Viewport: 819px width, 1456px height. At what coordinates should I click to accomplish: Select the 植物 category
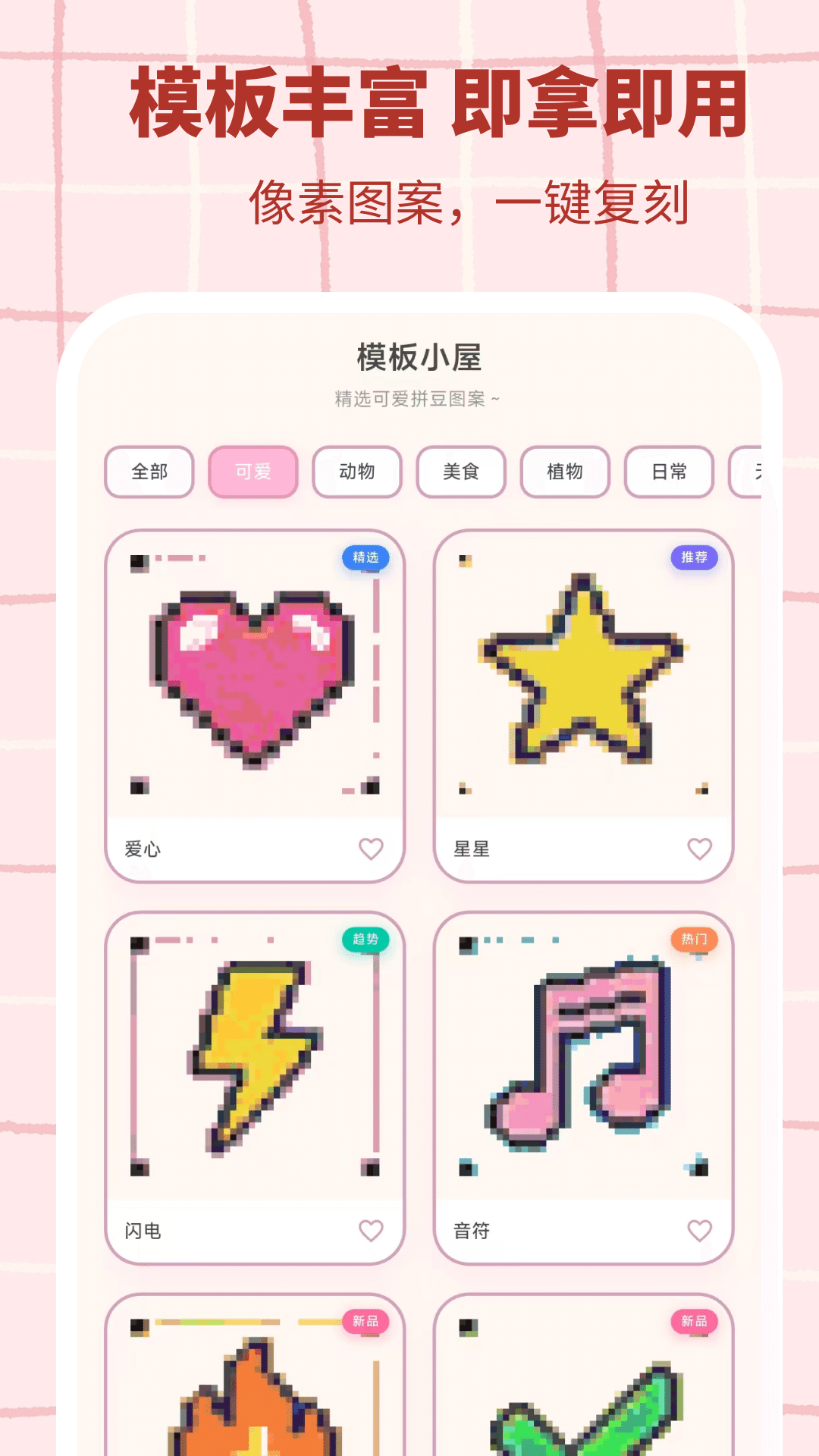tap(565, 472)
